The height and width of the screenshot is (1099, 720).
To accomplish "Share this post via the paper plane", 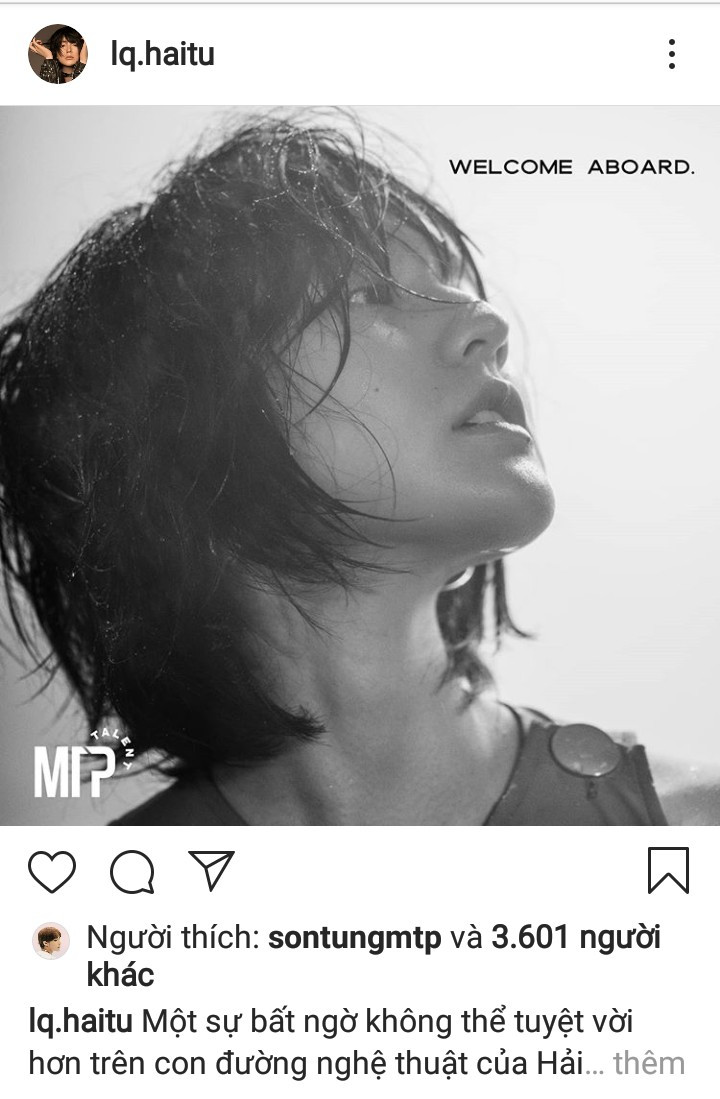I will coord(211,869).
